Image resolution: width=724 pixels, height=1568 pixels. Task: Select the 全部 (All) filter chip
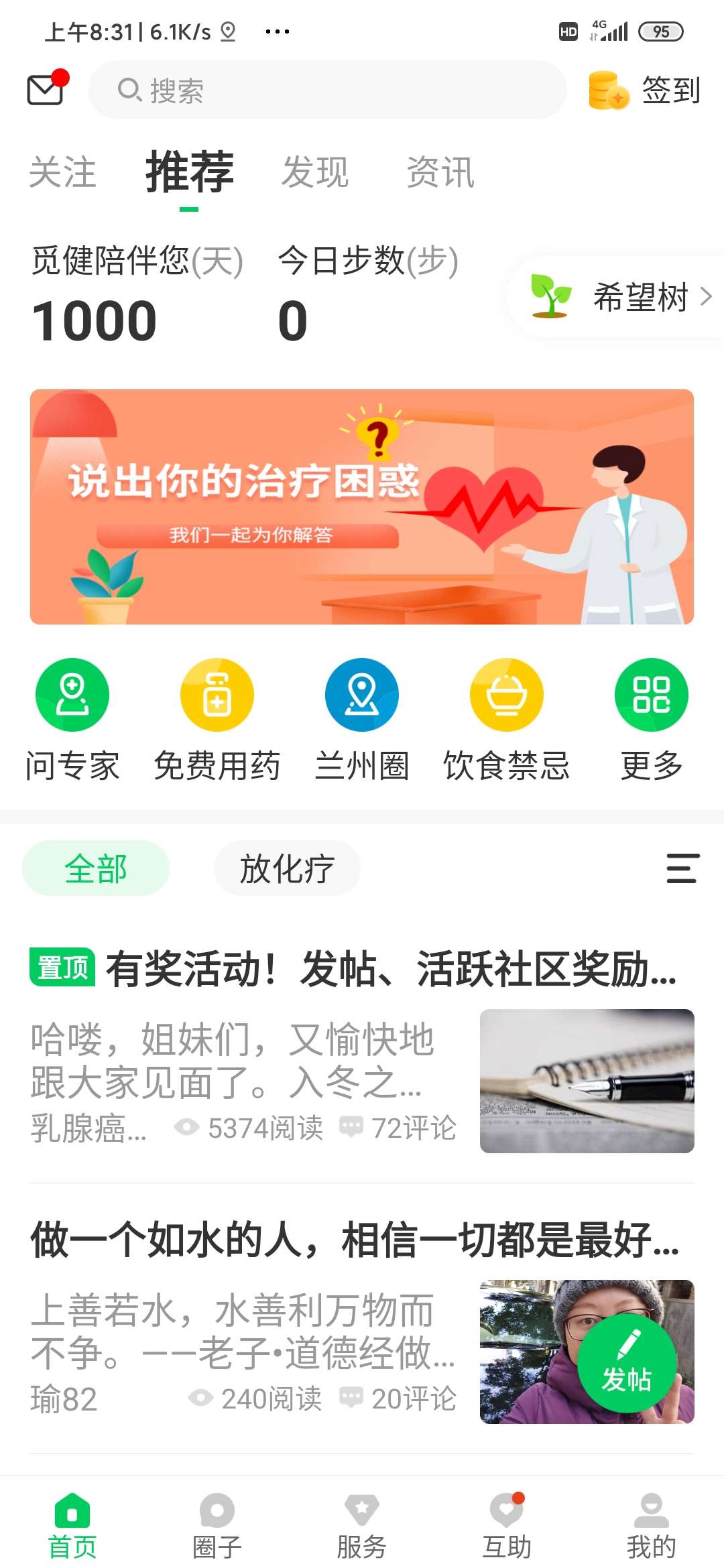[95, 867]
